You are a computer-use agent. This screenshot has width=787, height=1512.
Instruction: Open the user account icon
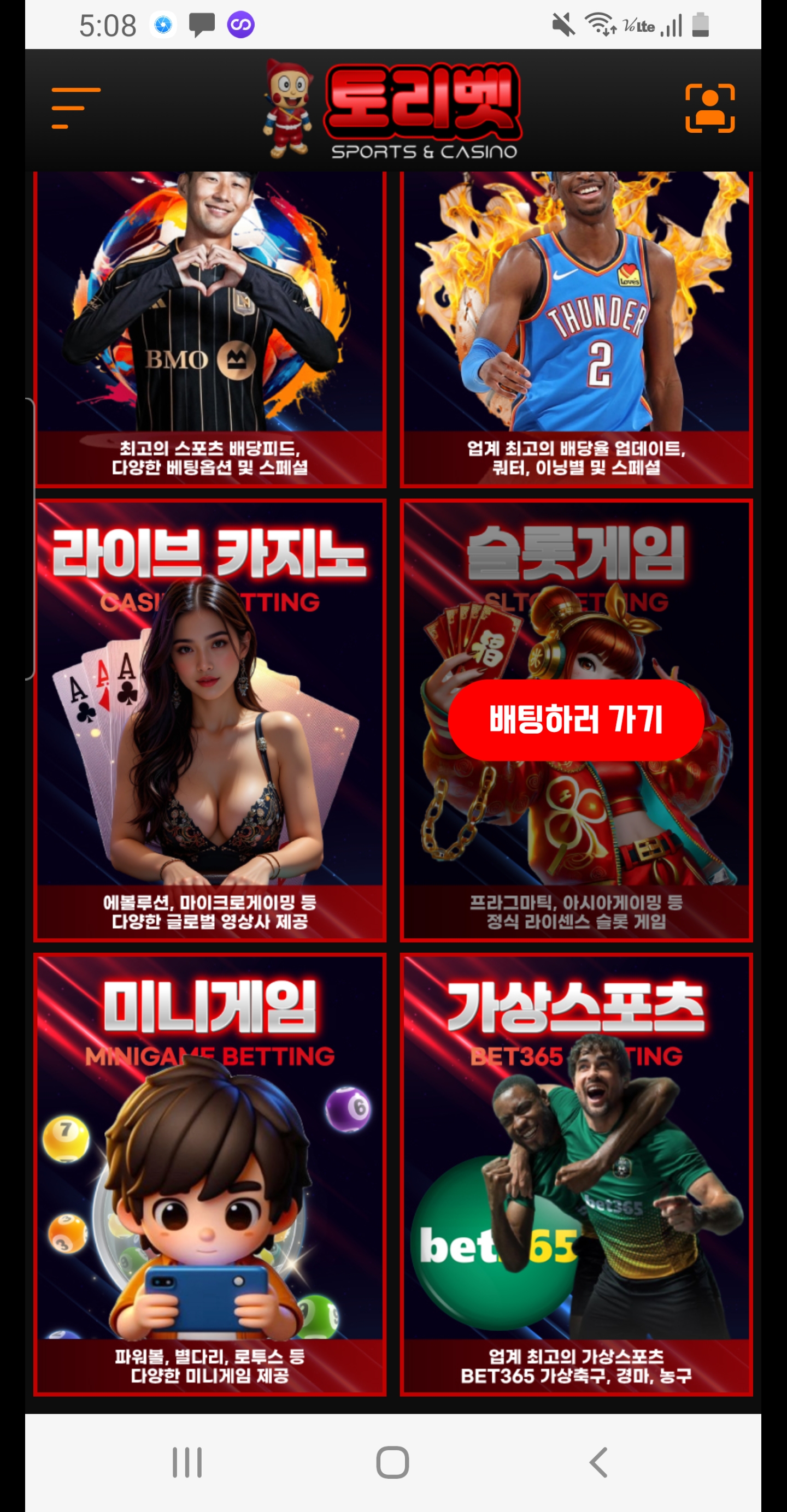[x=709, y=108]
